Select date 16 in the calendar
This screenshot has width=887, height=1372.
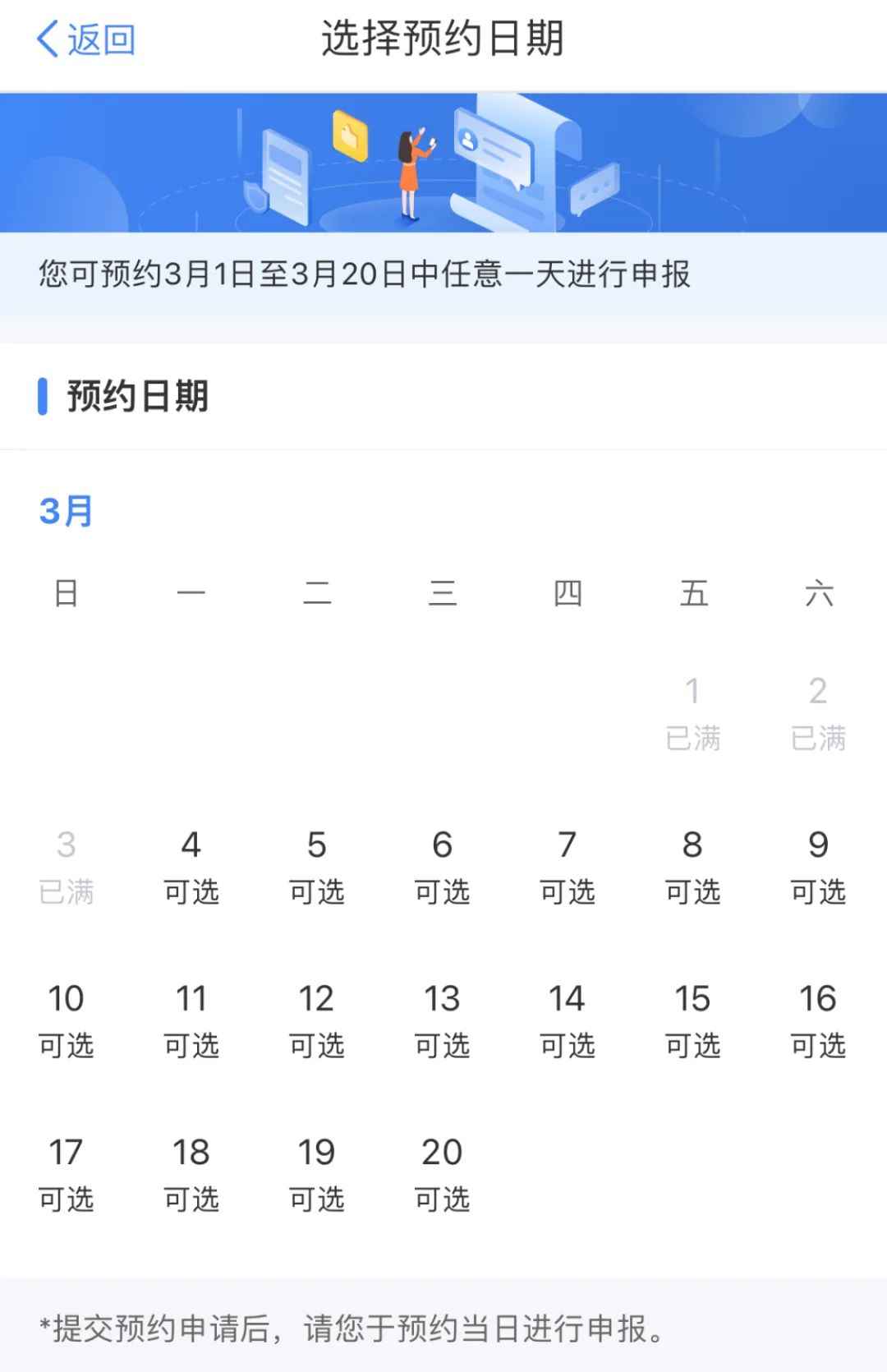(x=819, y=1019)
